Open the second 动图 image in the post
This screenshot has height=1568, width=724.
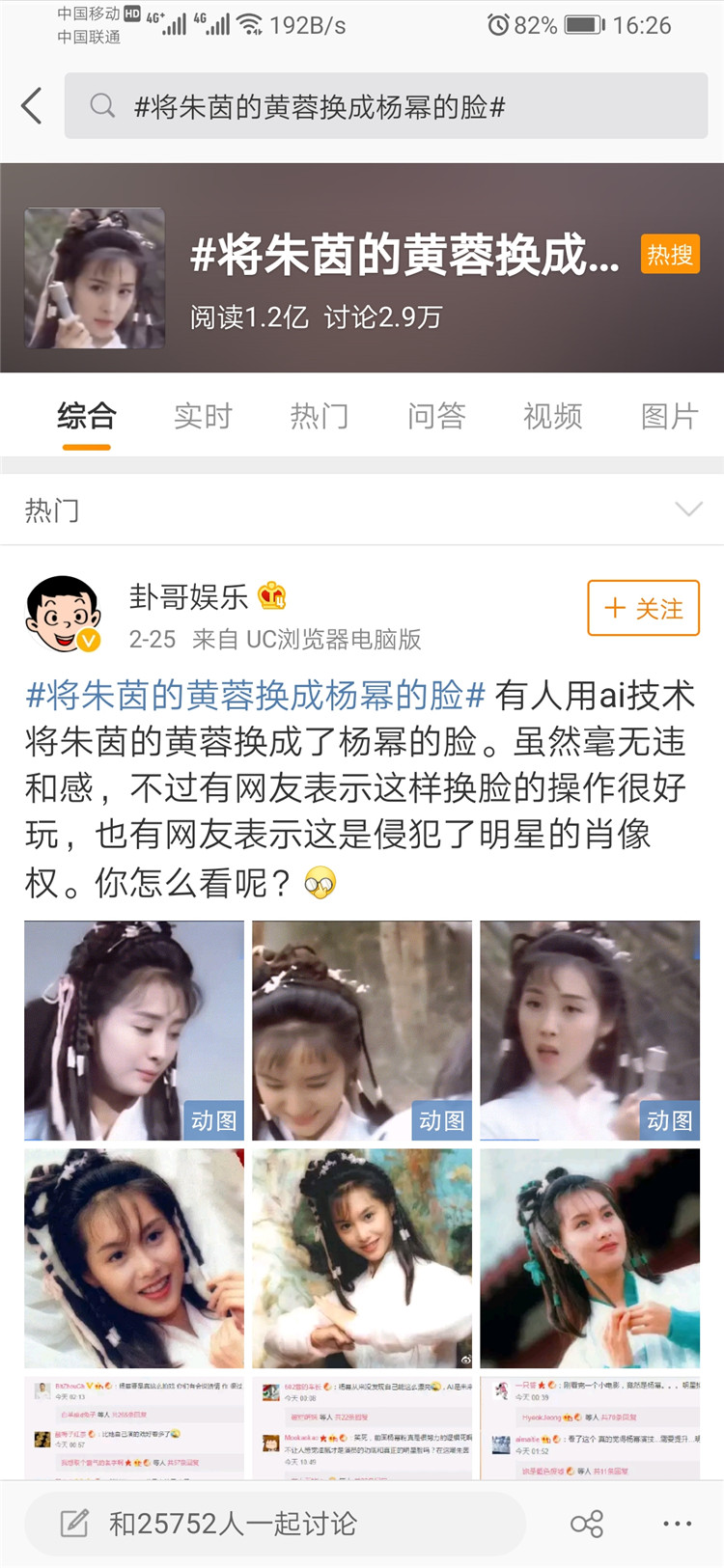point(362,1030)
